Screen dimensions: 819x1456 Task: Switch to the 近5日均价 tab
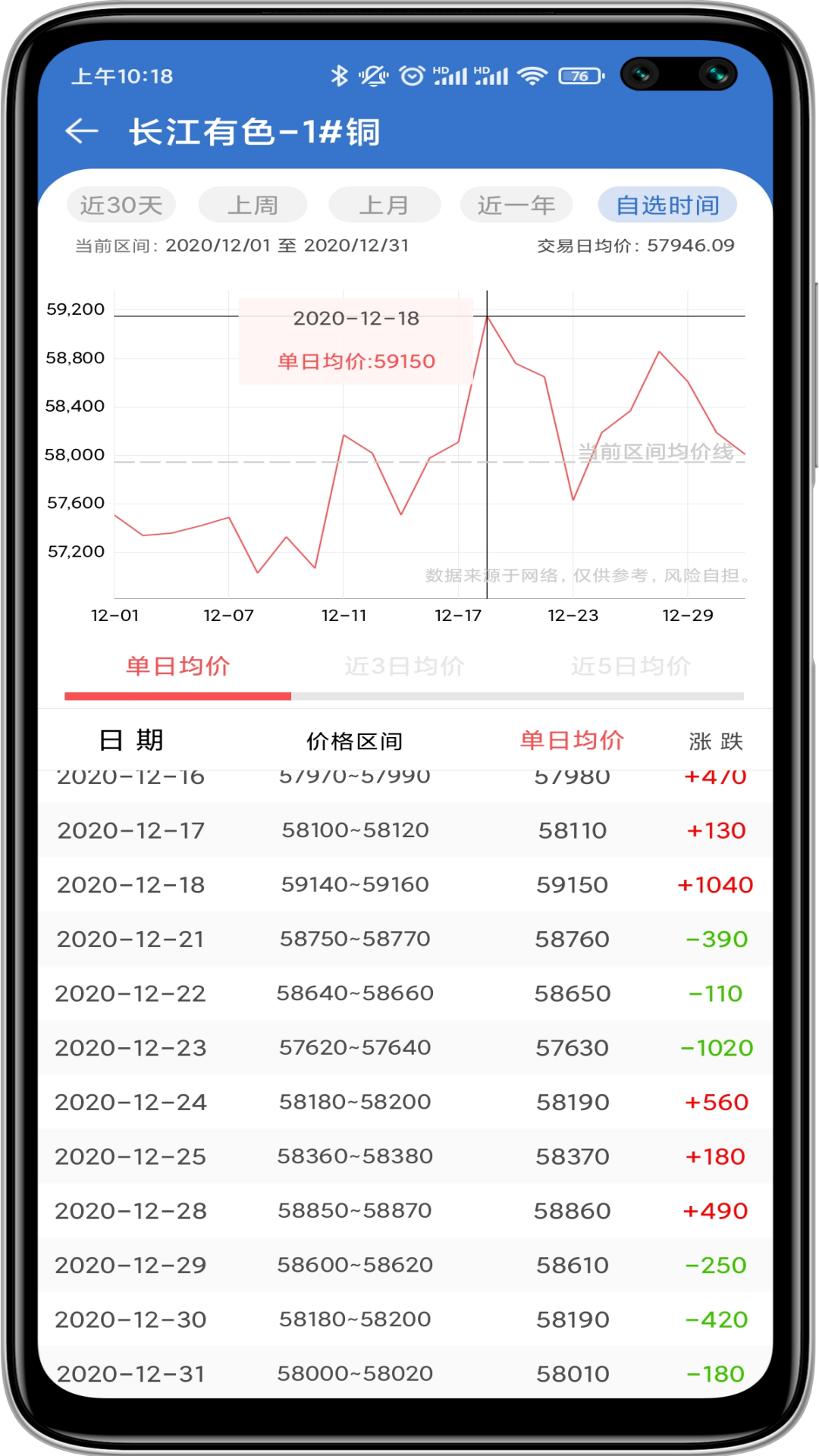tap(630, 667)
